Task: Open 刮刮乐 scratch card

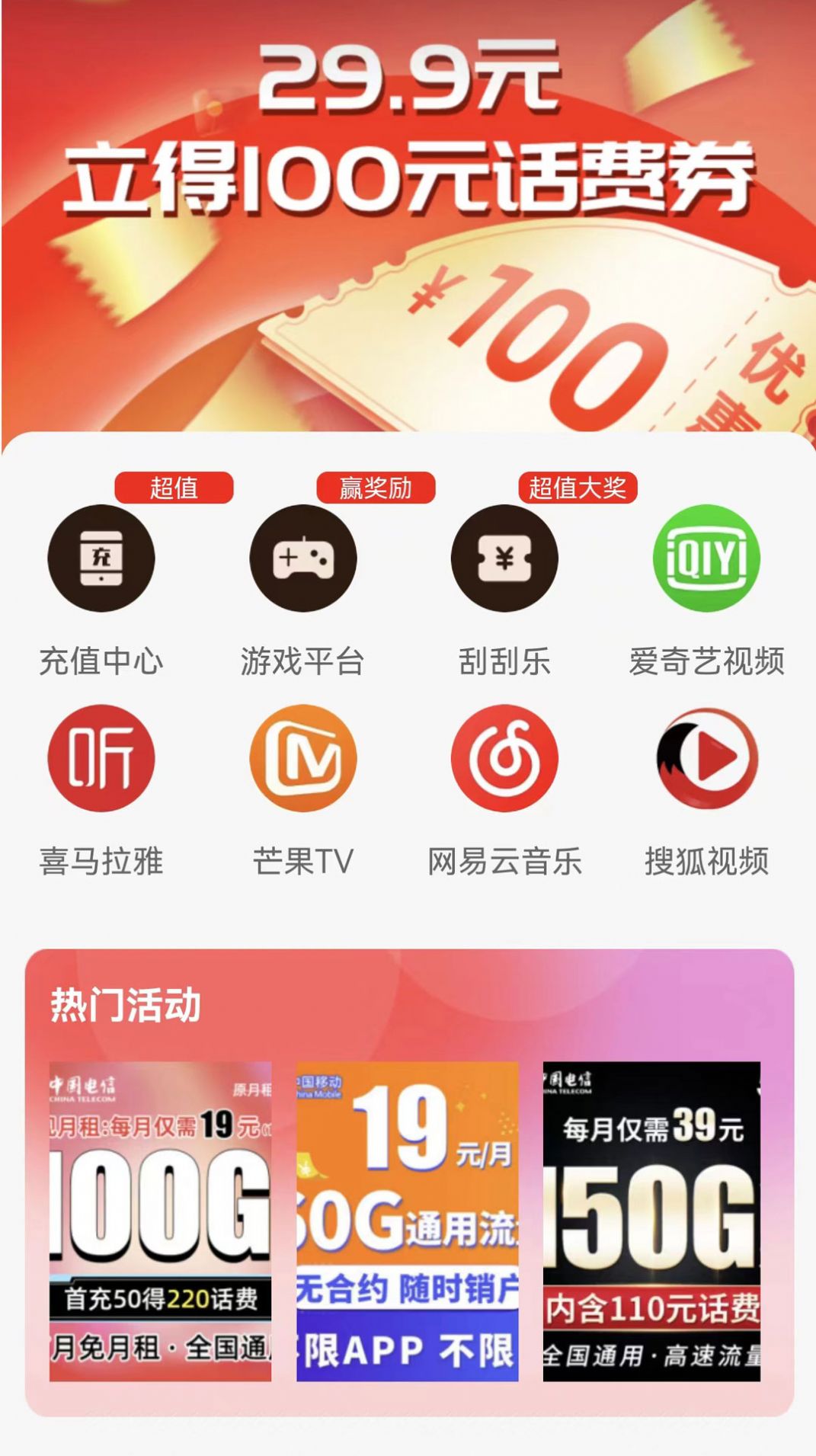Action: click(504, 558)
